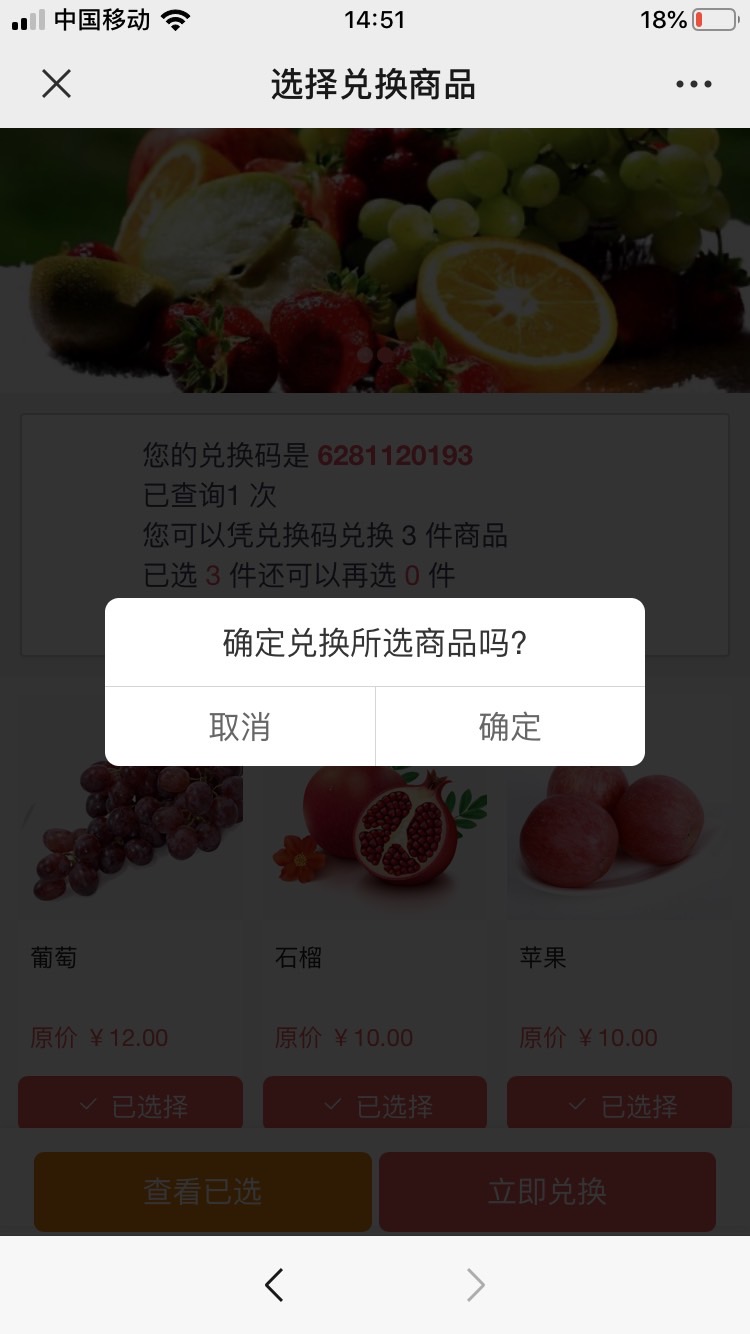Close the page with the X icon
Viewport: 750px width, 1334px height.
[57, 84]
